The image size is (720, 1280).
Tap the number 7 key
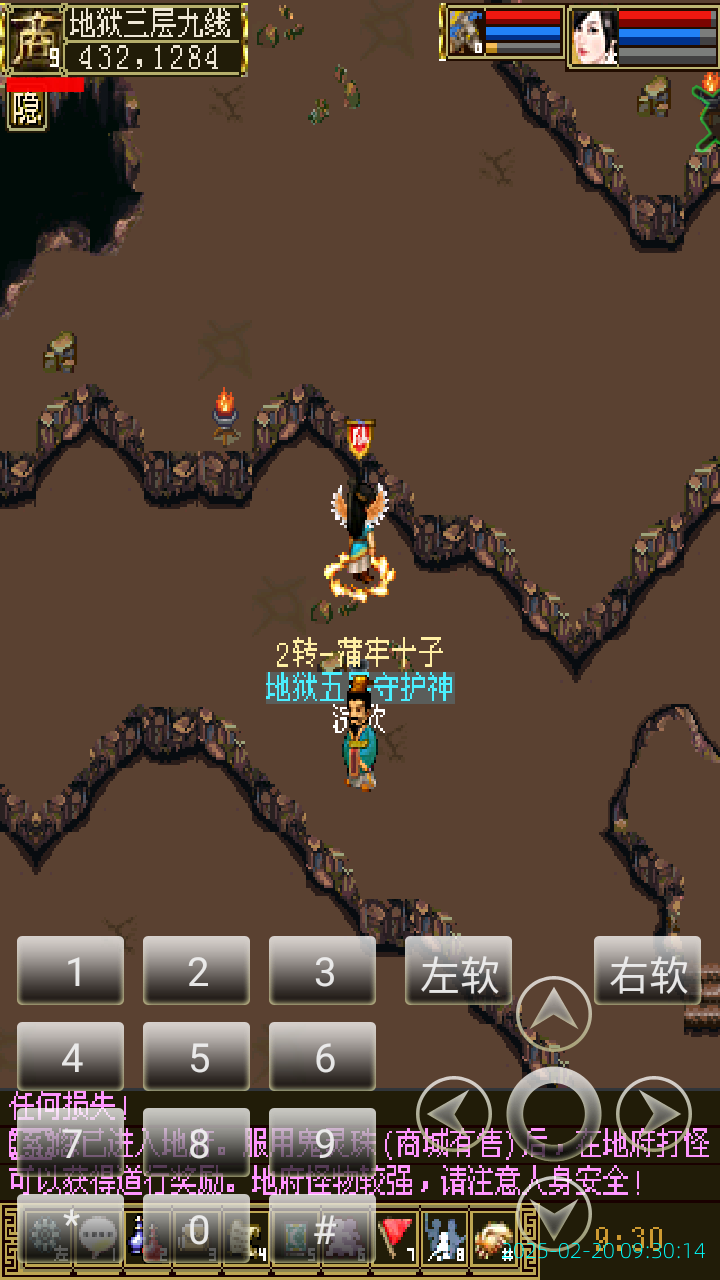click(x=71, y=1143)
